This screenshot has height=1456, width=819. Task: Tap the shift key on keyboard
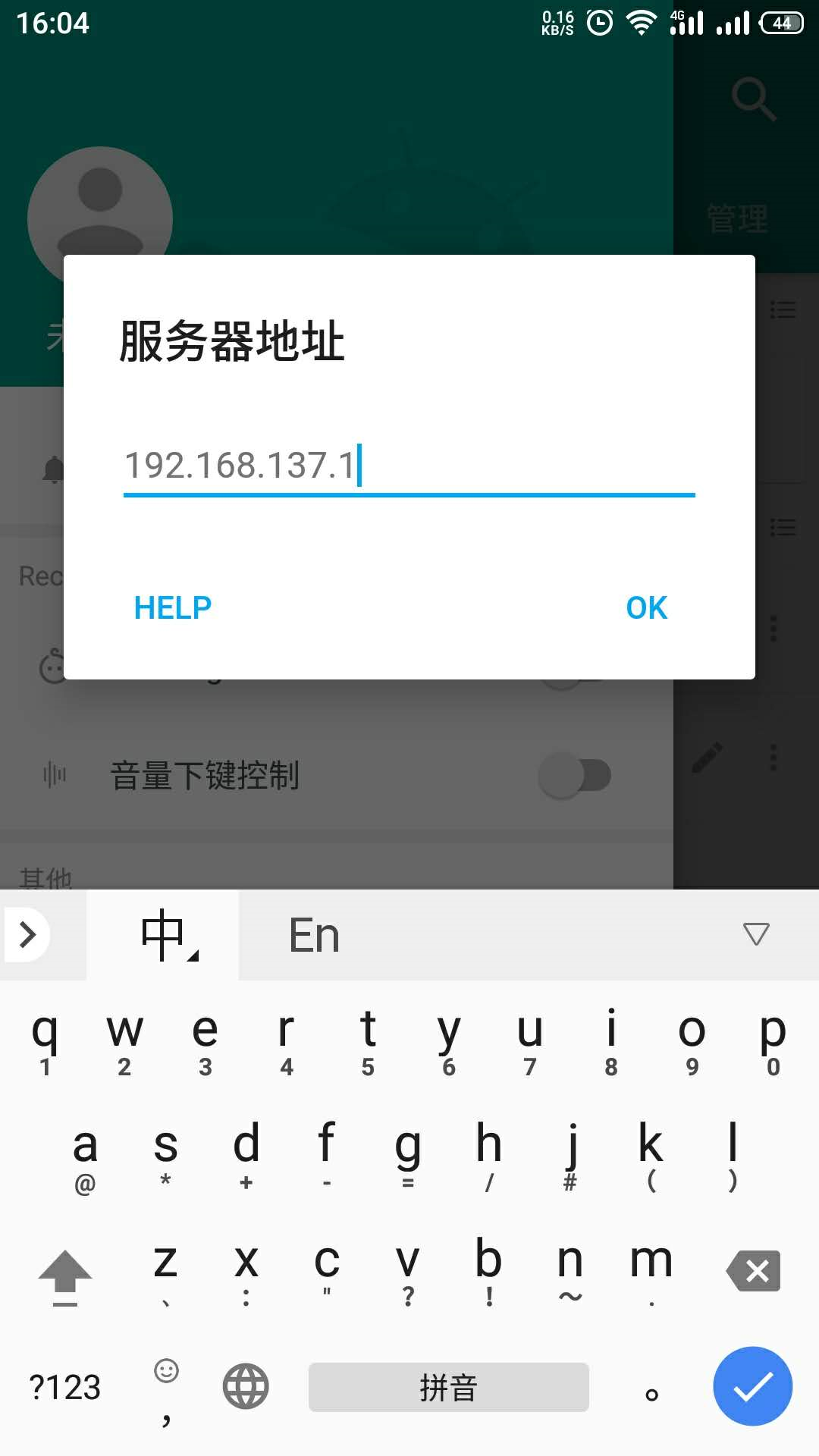(x=65, y=1277)
